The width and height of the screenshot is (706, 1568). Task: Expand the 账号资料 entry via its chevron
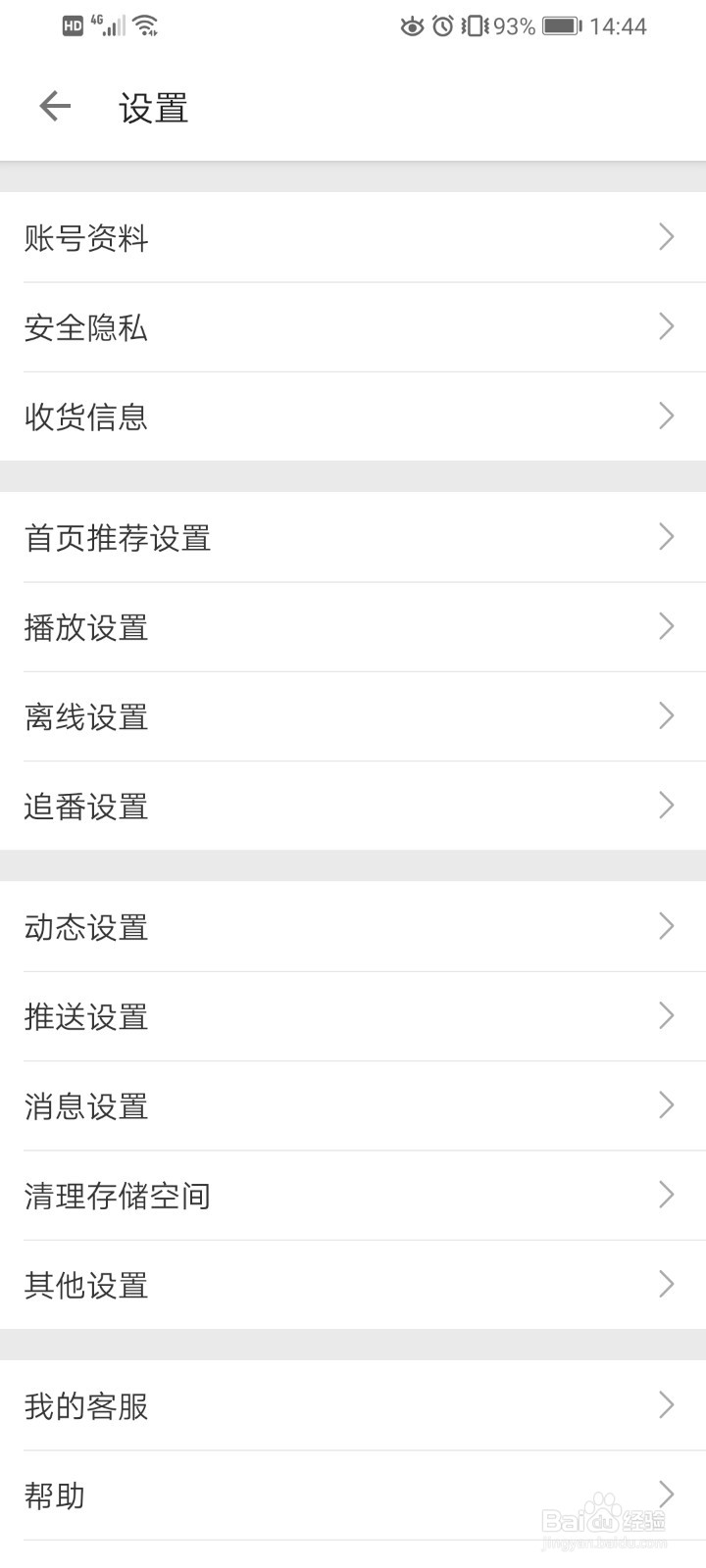click(666, 237)
